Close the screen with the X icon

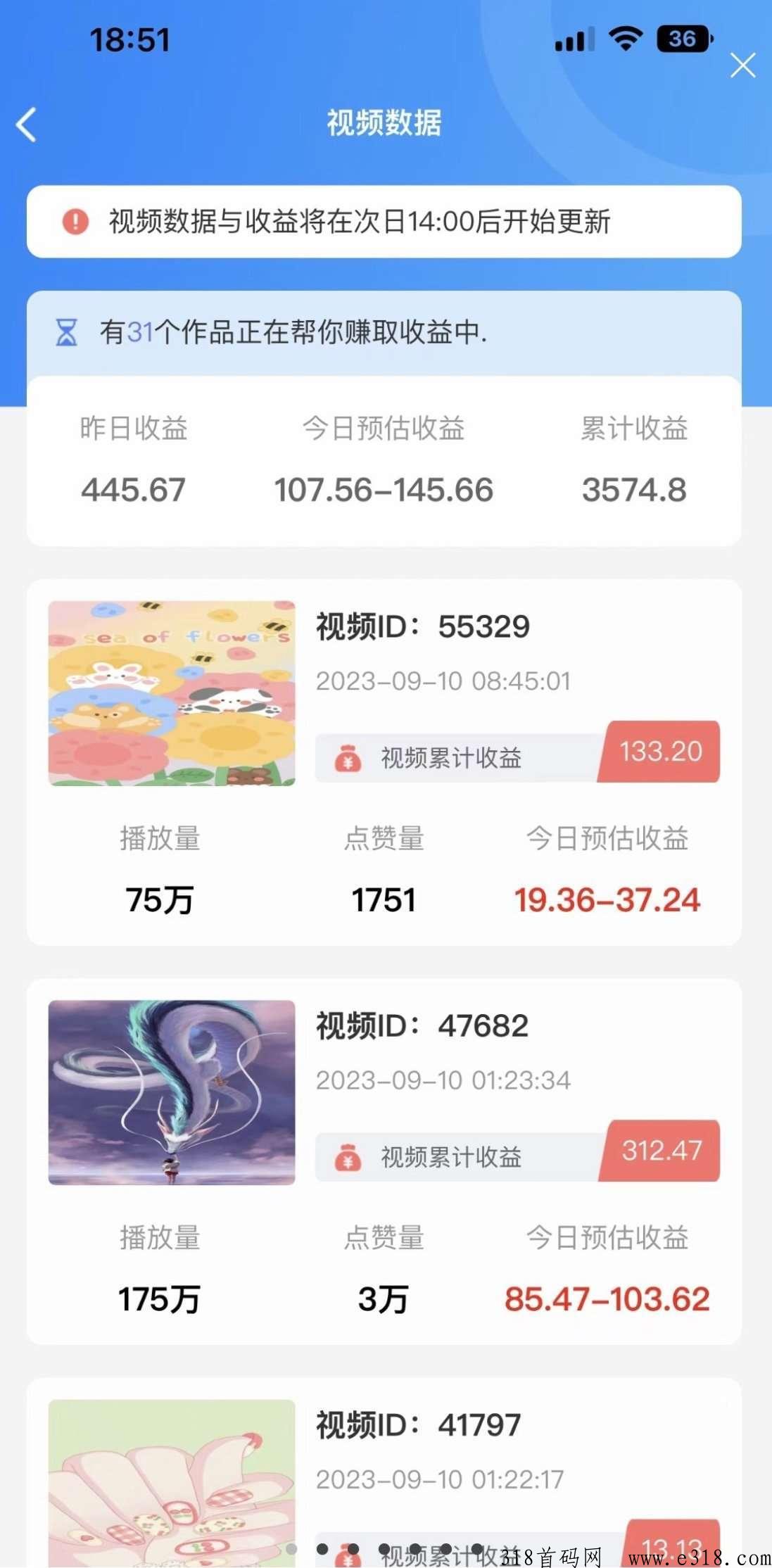742,65
